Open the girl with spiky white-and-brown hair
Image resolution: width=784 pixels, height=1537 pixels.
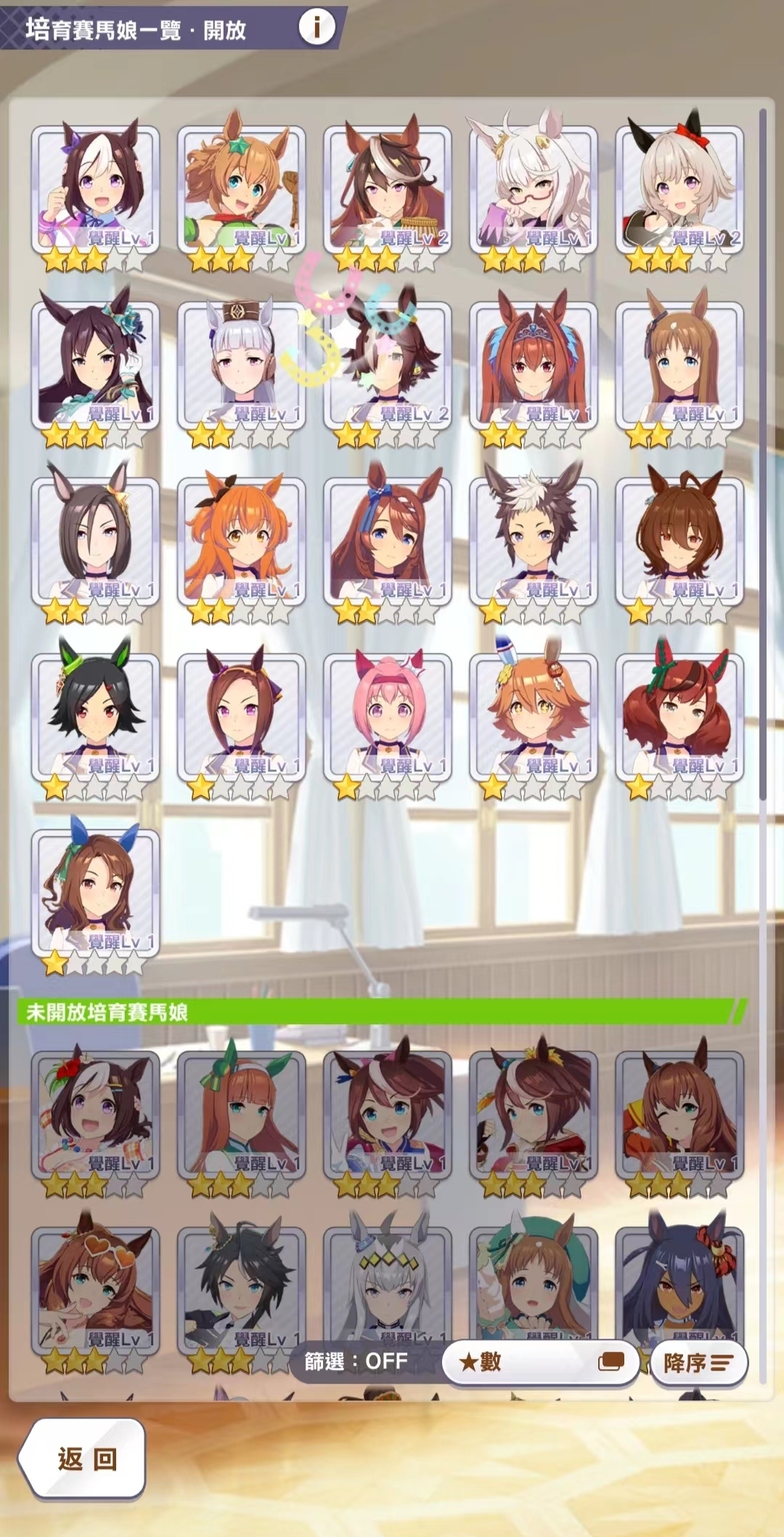(x=533, y=540)
